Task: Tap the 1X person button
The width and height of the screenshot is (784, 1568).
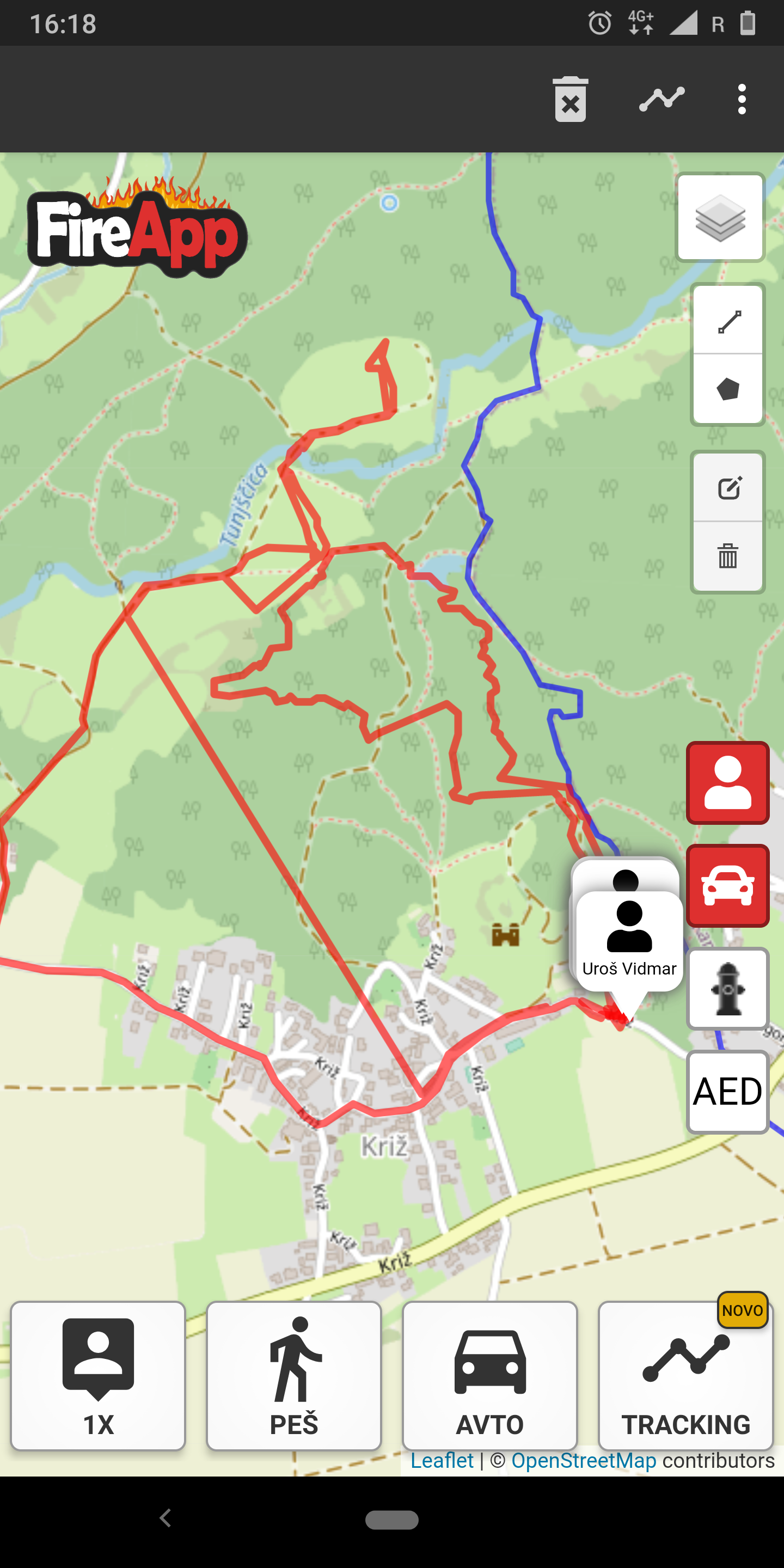Action: tap(98, 1376)
